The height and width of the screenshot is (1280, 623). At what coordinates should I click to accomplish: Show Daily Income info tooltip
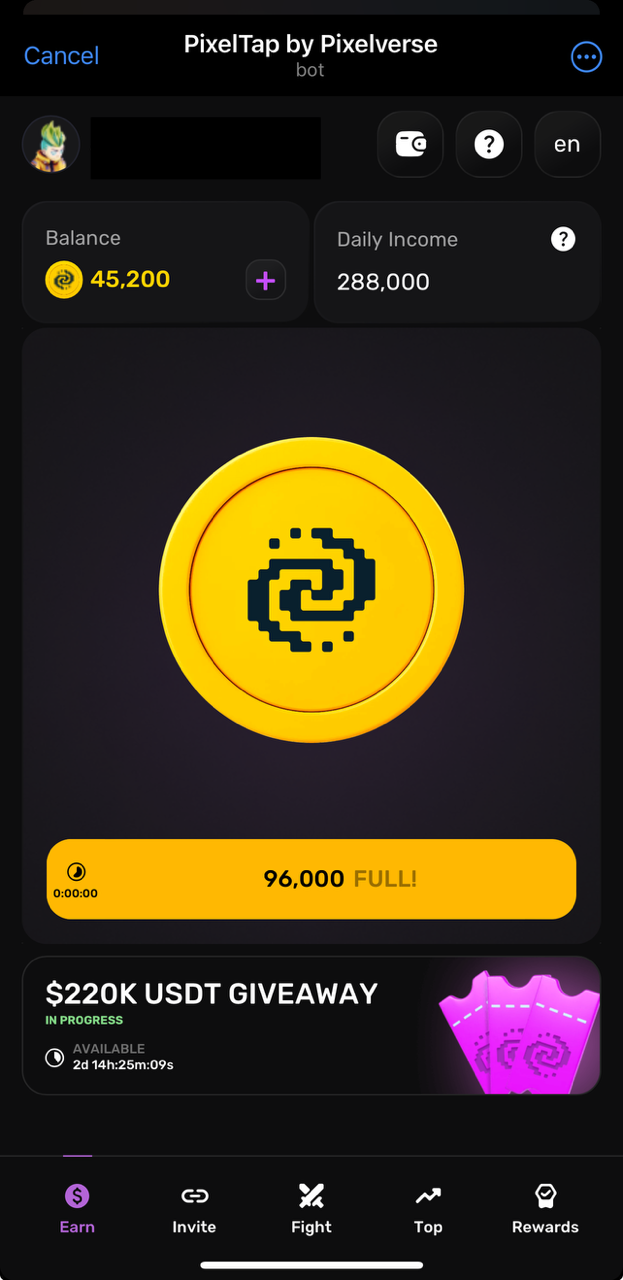coord(563,239)
